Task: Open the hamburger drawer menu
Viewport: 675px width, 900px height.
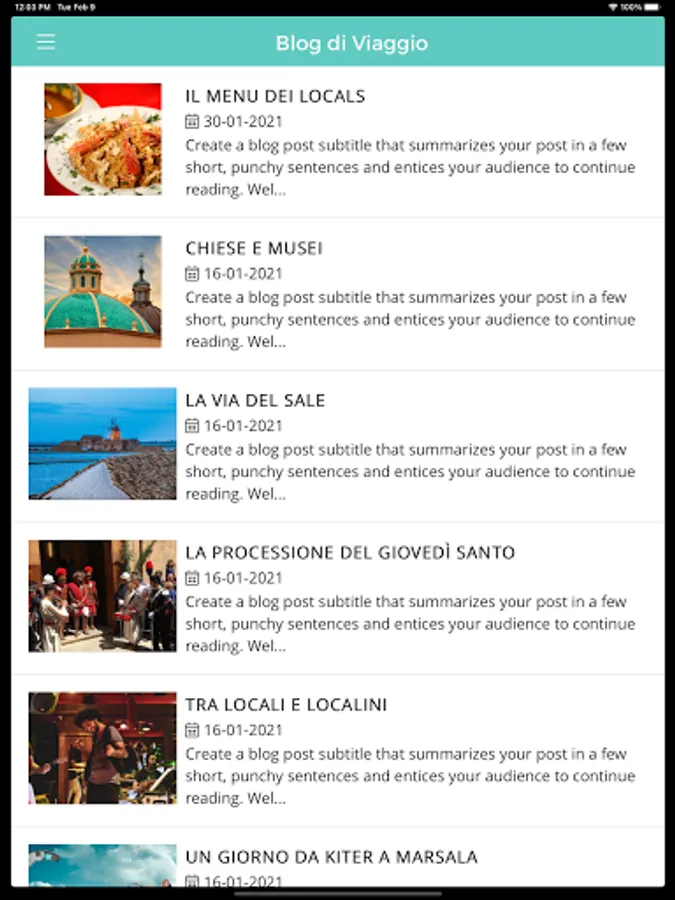Action: coord(46,42)
